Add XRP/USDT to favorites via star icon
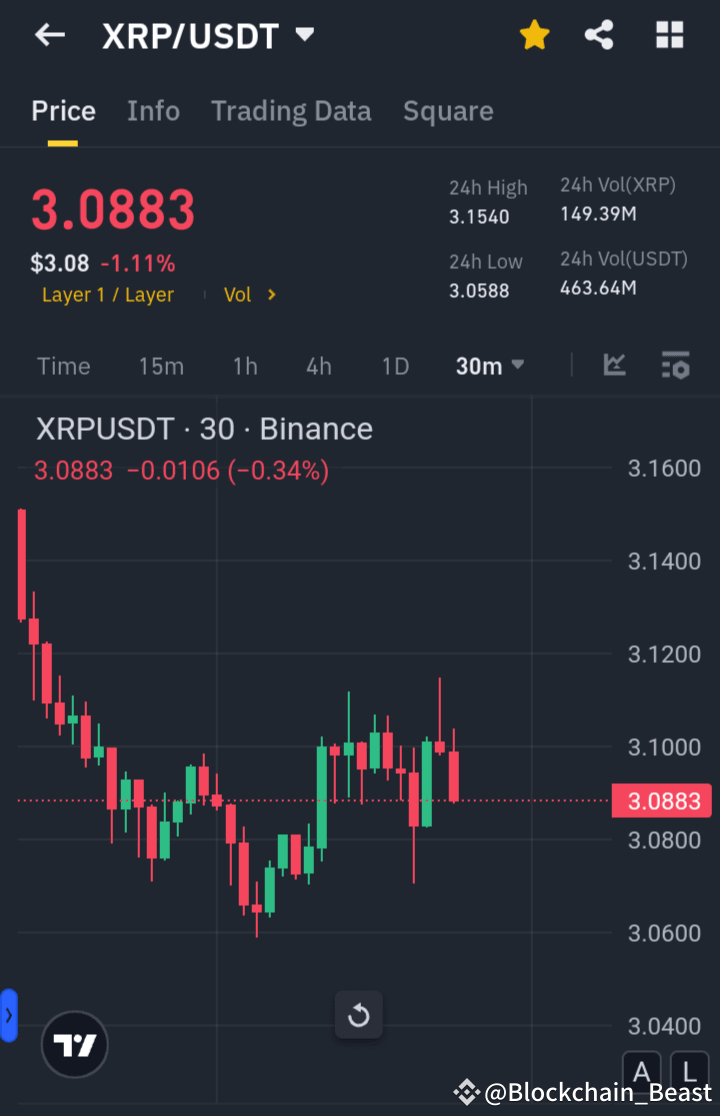This screenshot has height=1116, width=720. tap(534, 34)
